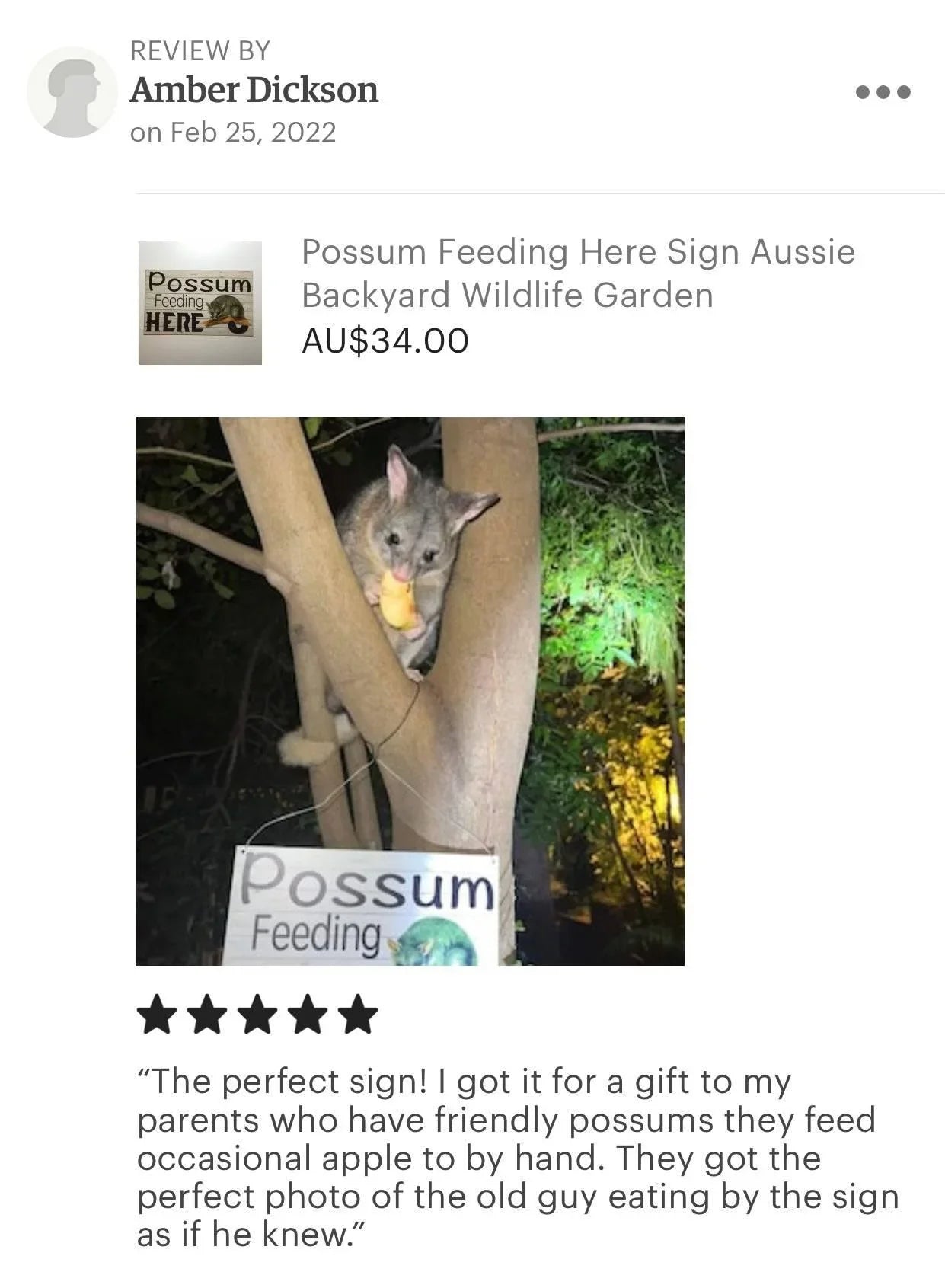This screenshot has width=945, height=1288.
Task: Open the Possum Feeding Here Sign listing
Action: click(578, 273)
